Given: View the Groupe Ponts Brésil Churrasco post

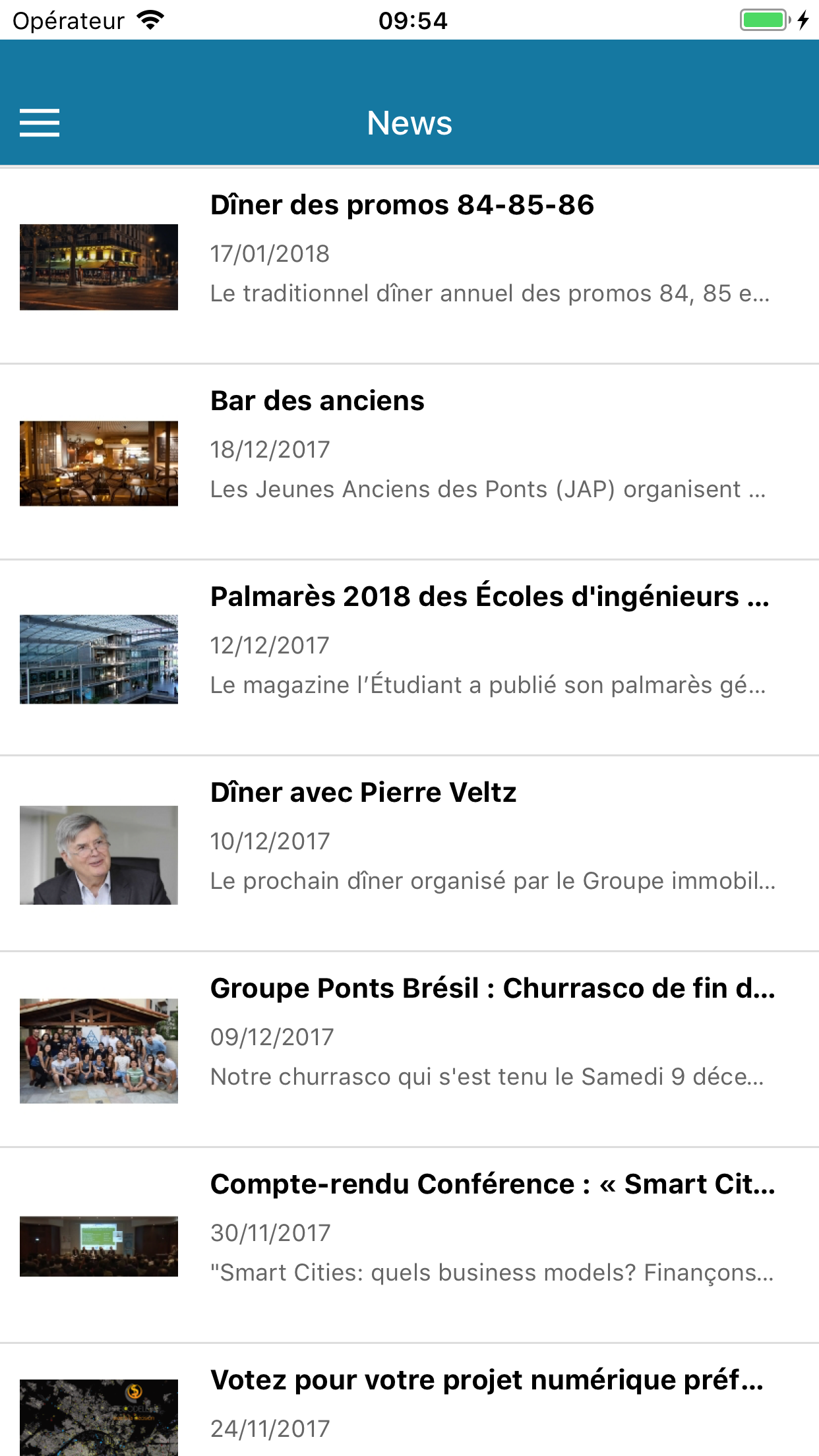Looking at the screenshot, I should [409, 1050].
